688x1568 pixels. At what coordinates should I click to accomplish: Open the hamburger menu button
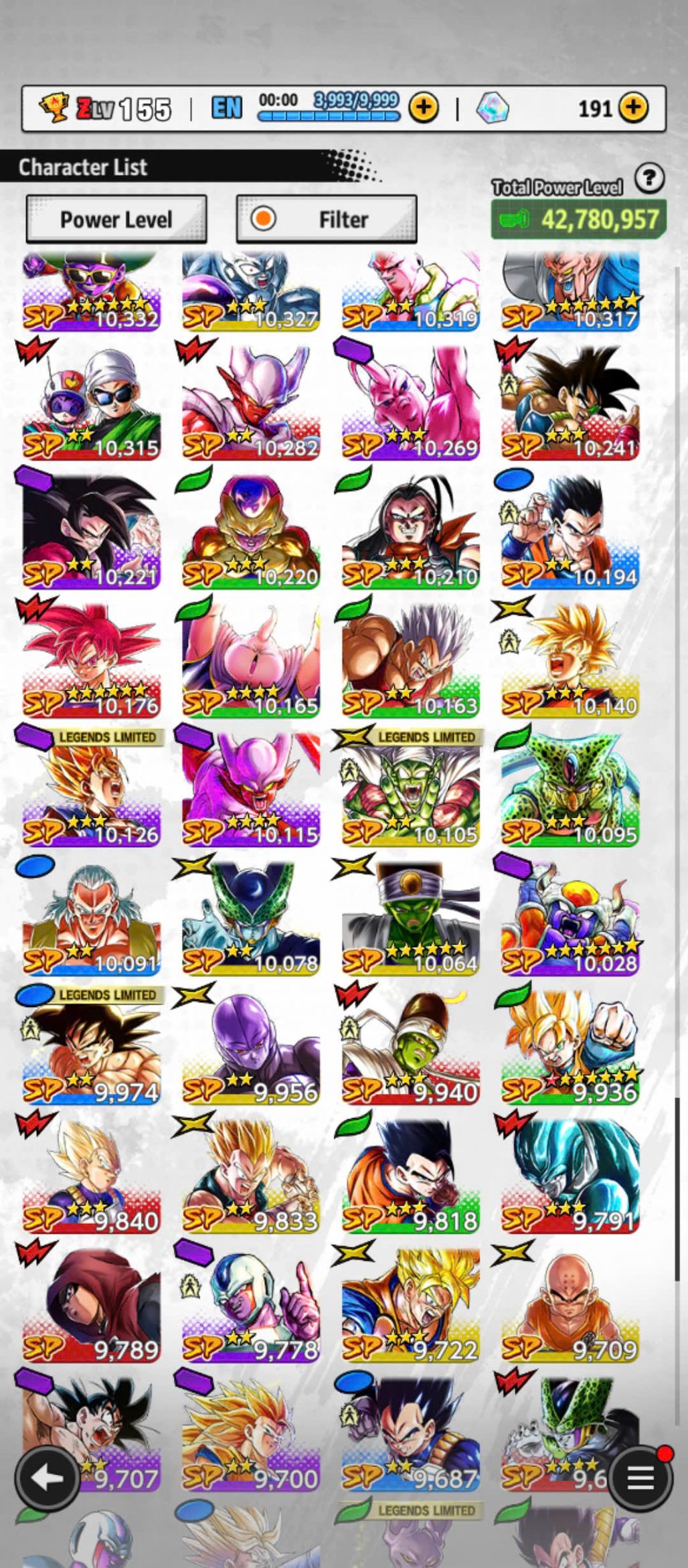[639, 1477]
